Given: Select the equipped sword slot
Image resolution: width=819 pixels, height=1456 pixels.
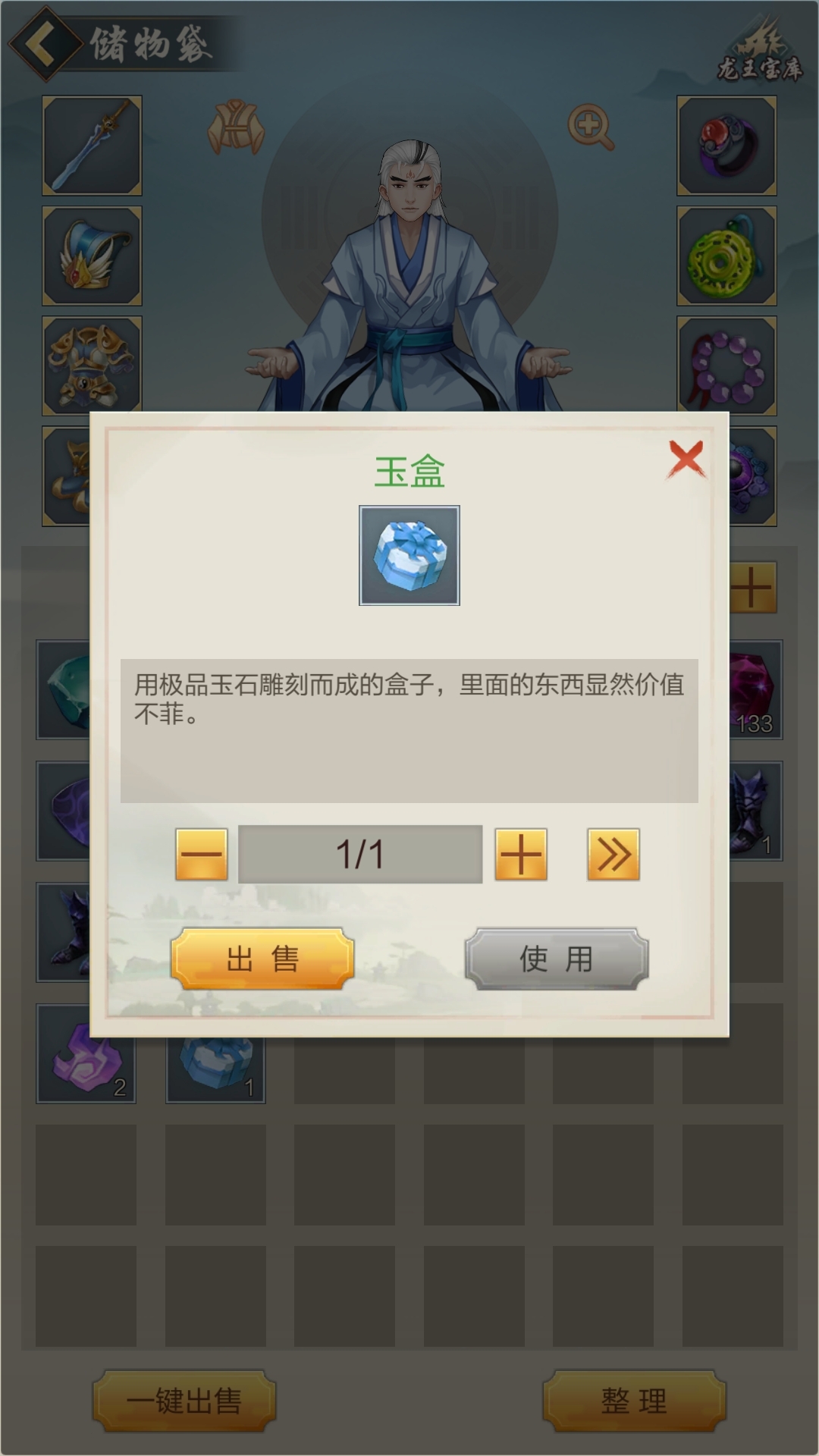Looking at the screenshot, I should pyautogui.click(x=92, y=145).
